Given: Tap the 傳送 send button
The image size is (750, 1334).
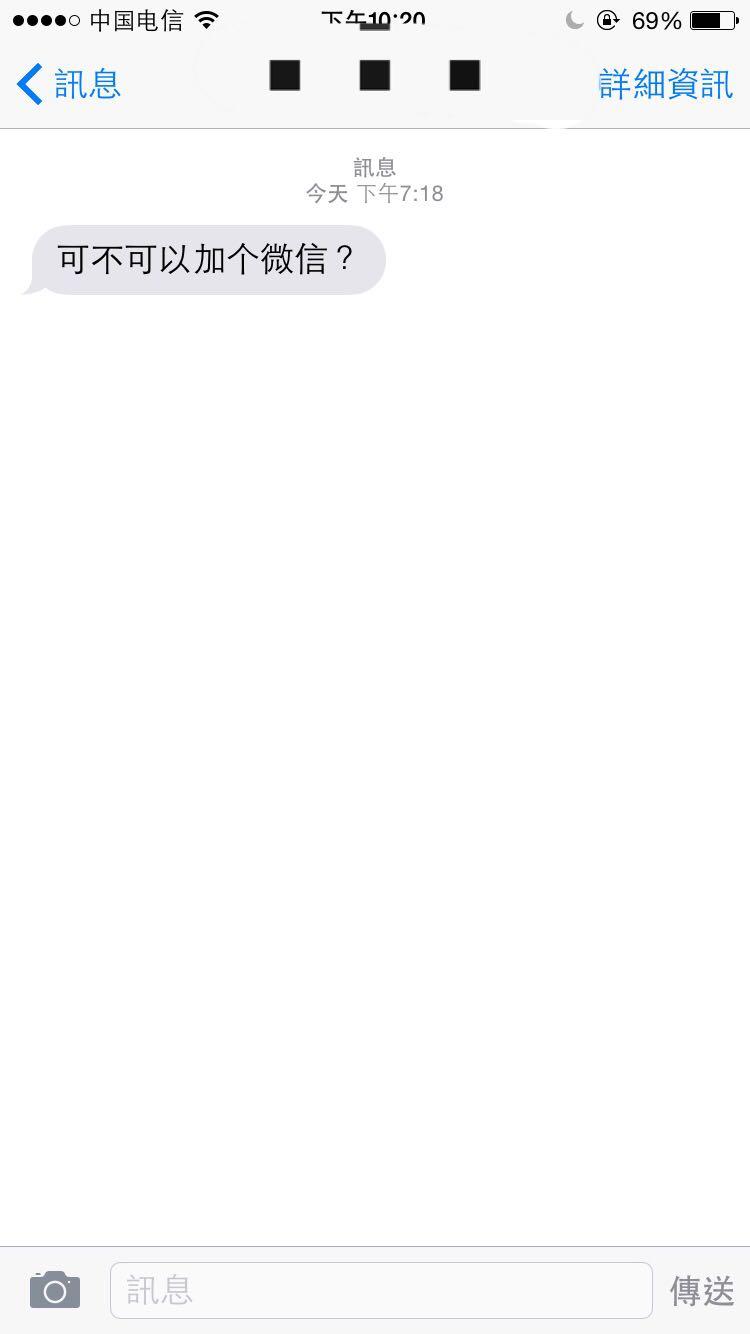Looking at the screenshot, I should pyautogui.click(x=700, y=1288).
